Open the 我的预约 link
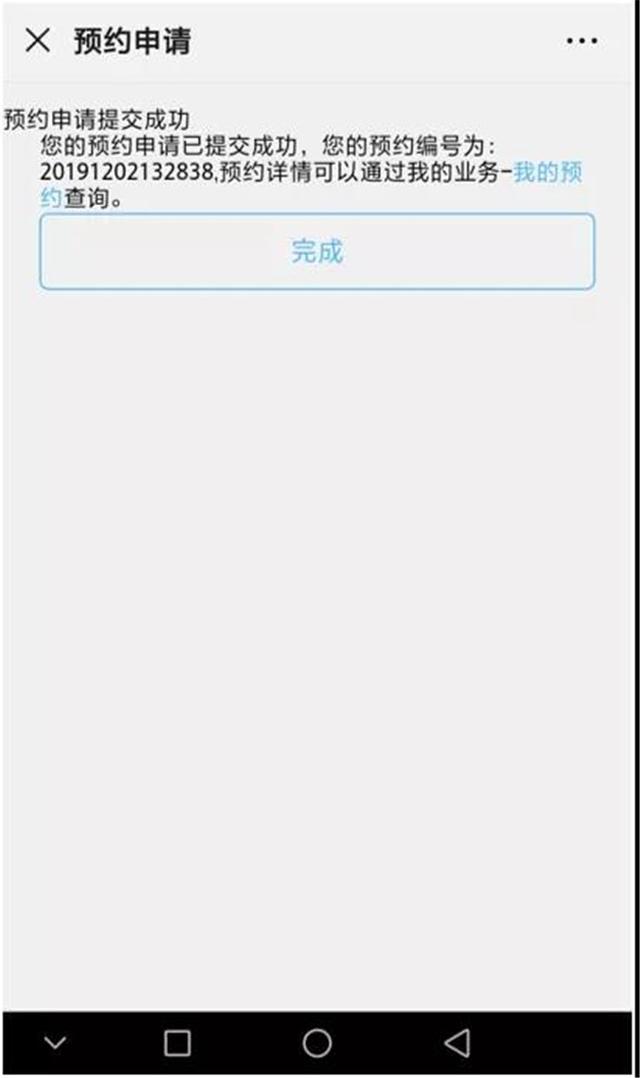Viewport: 640px width, 1078px height. (547, 172)
